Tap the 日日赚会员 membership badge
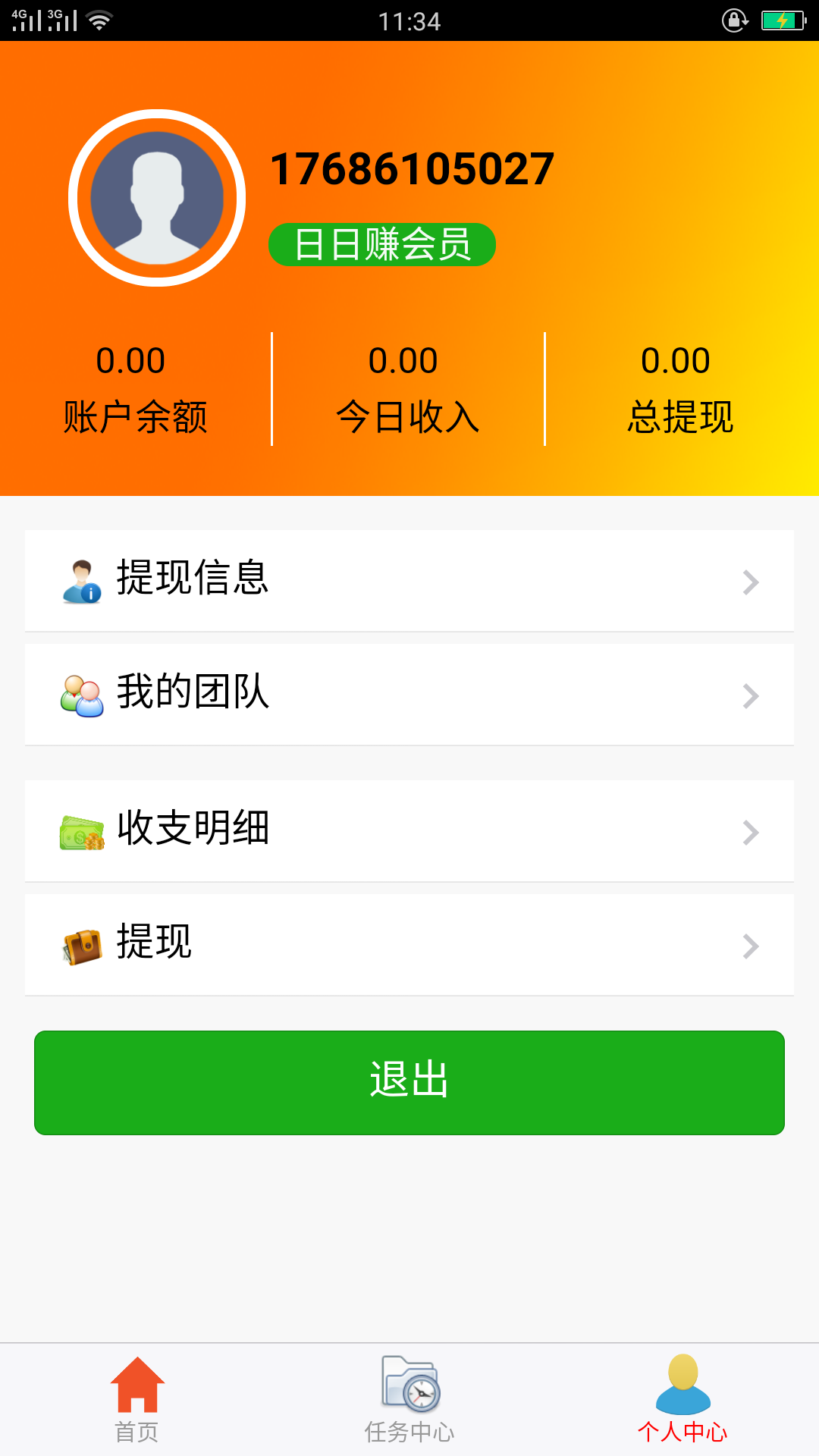 382,244
